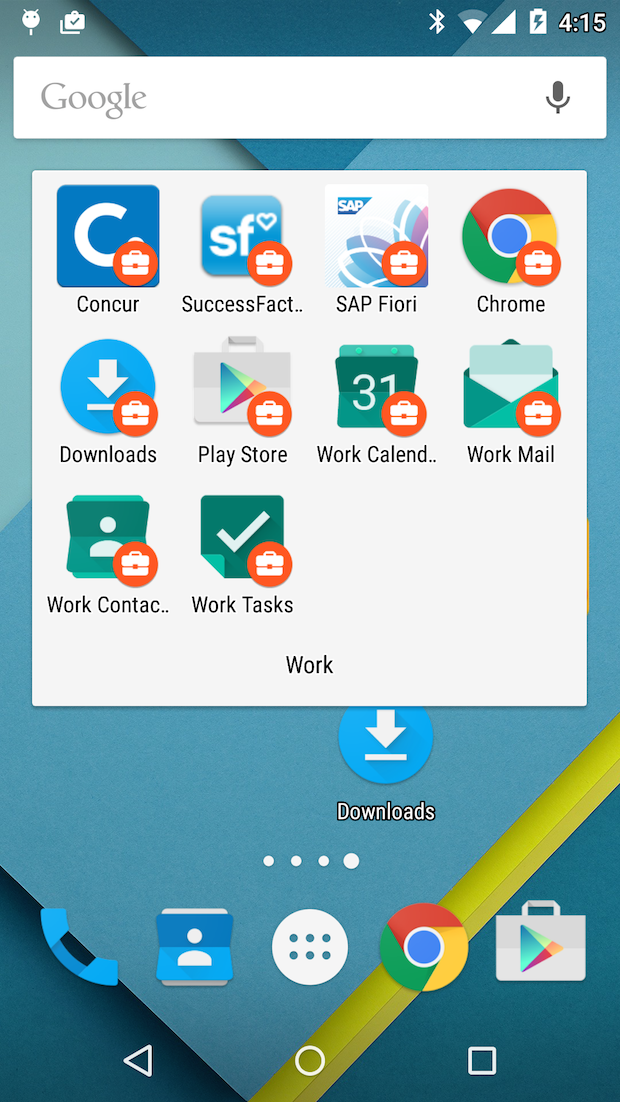
Task: Open the Contacts app in the dock
Action: tap(194, 947)
